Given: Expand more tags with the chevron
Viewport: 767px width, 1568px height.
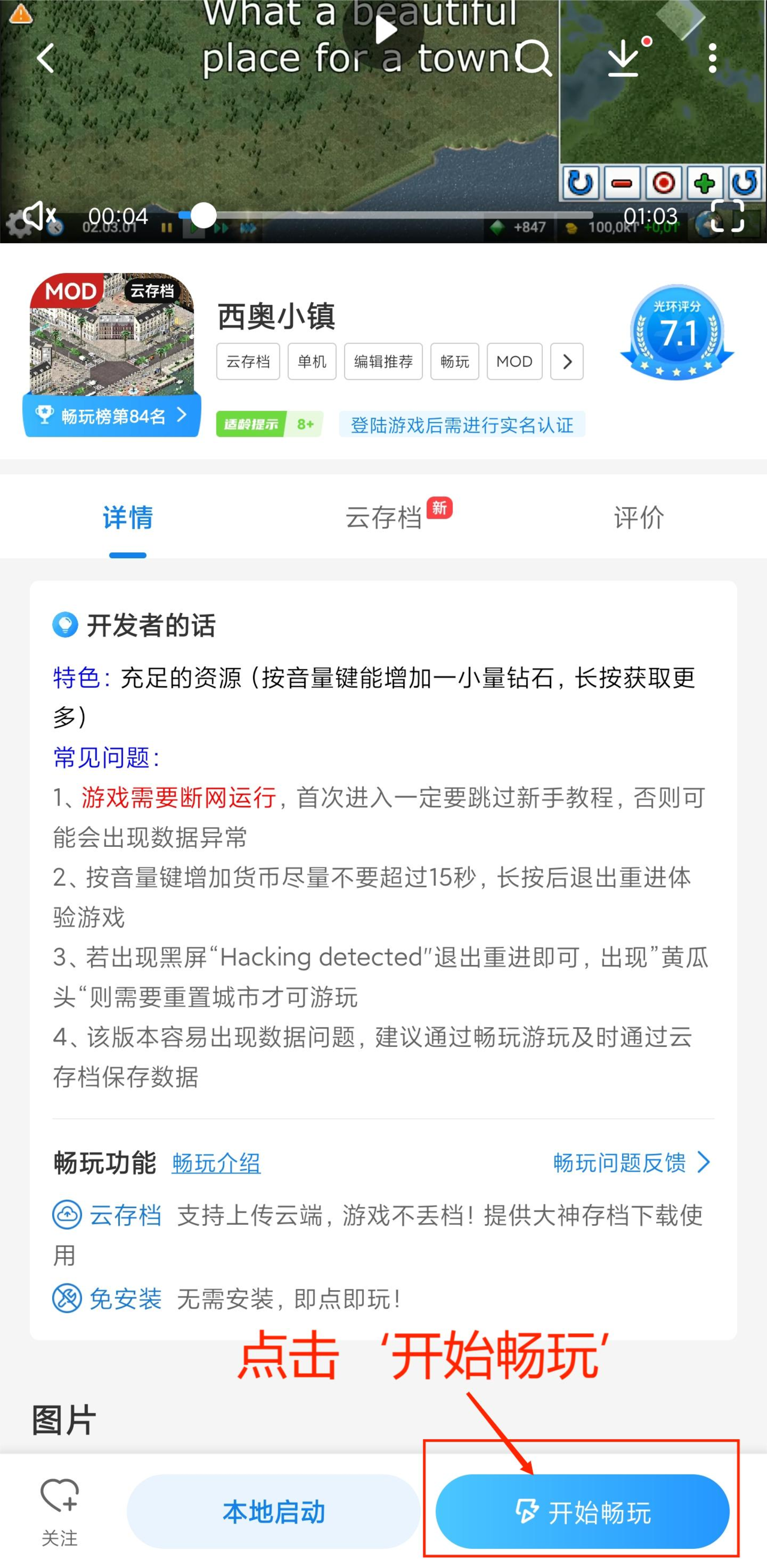Looking at the screenshot, I should pyautogui.click(x=567, y=362).
